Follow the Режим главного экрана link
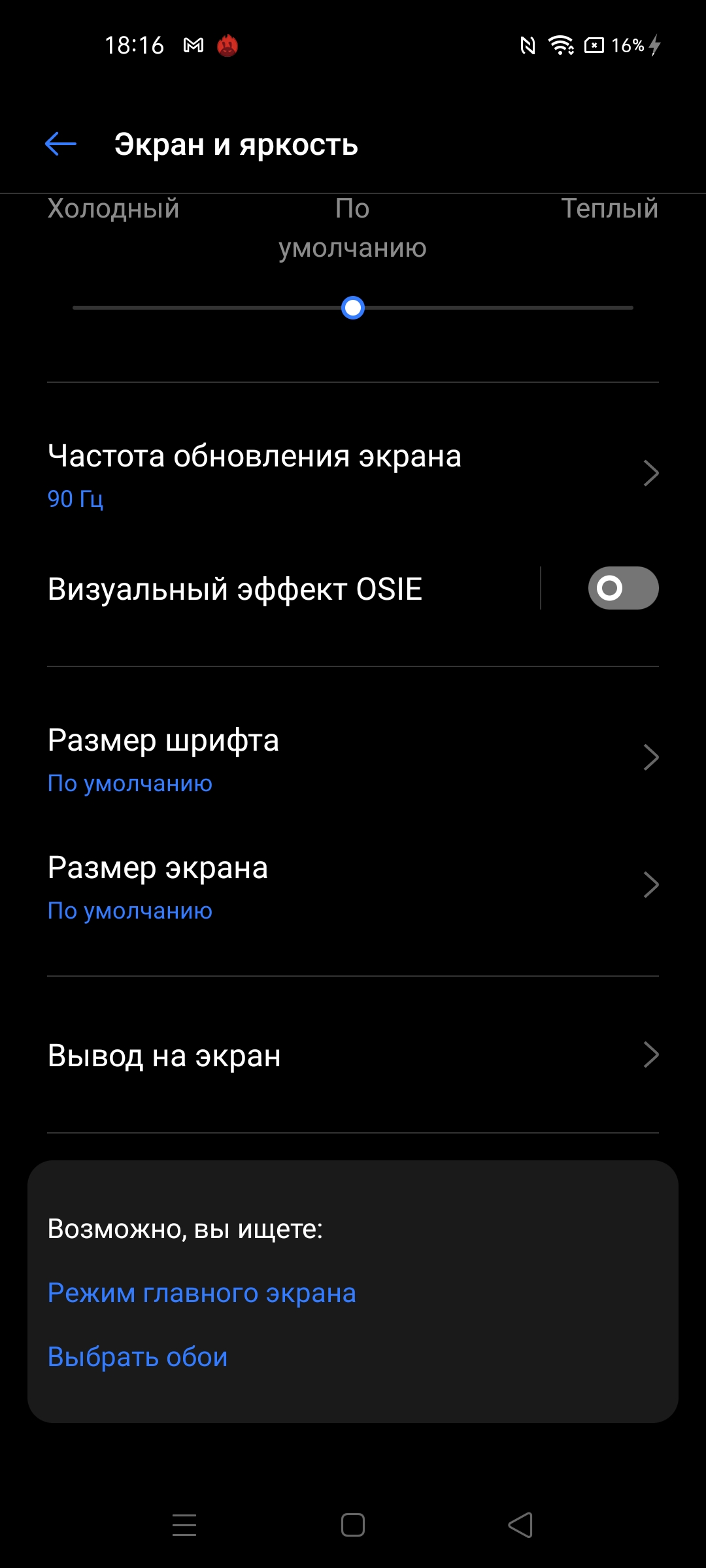This screenshot has height=1568, width=706. pos(202,1293)
